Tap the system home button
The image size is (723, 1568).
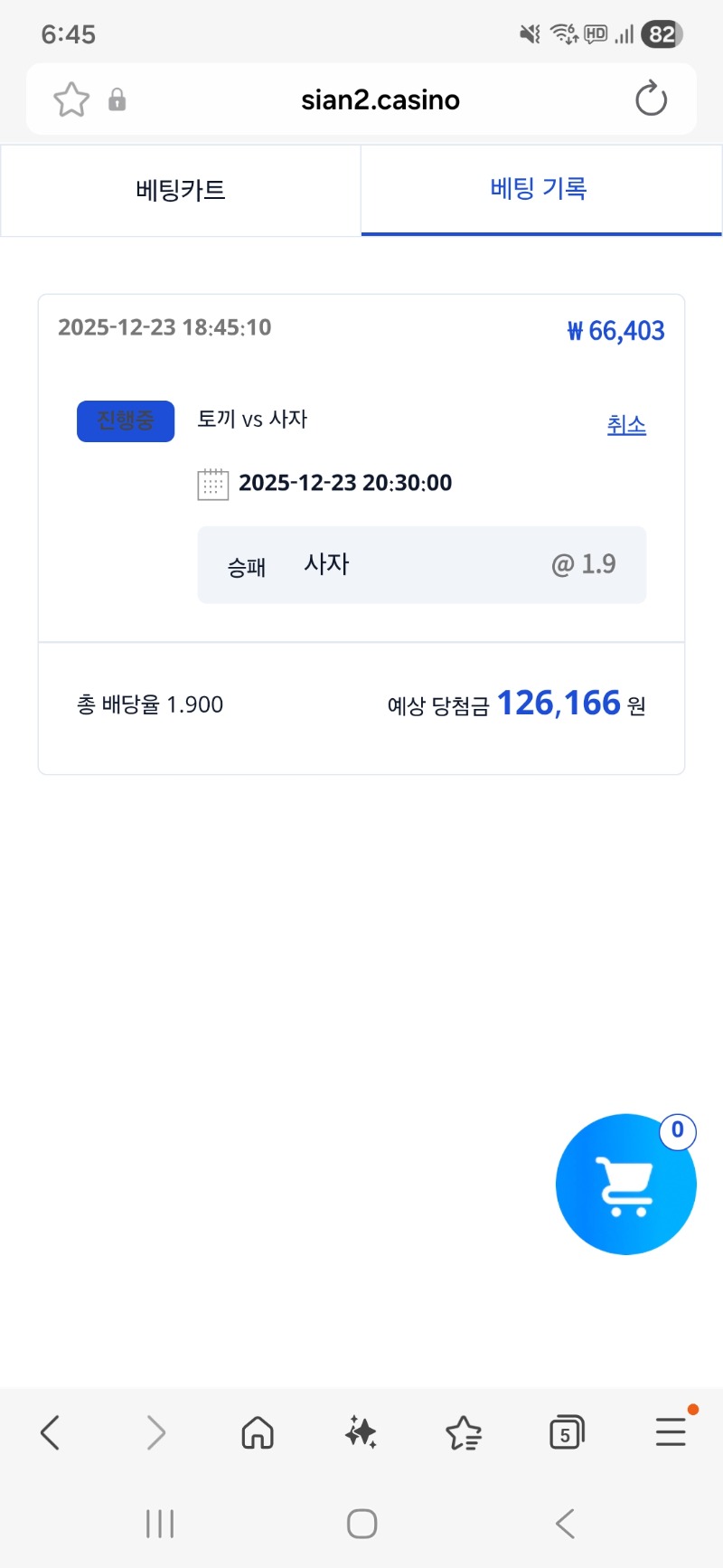[x=361, y=1524]
